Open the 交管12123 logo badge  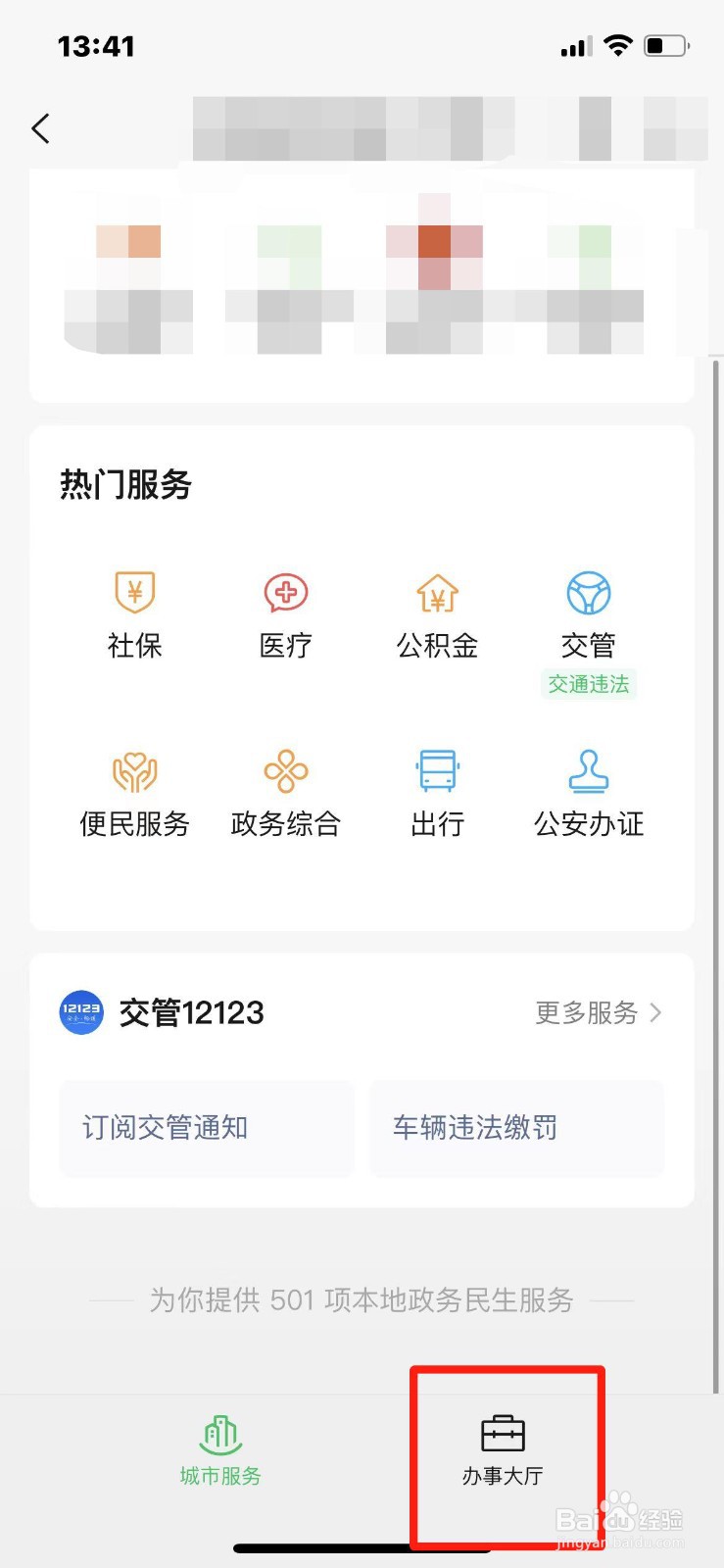pyautogui.click(x=79, y=1012)
